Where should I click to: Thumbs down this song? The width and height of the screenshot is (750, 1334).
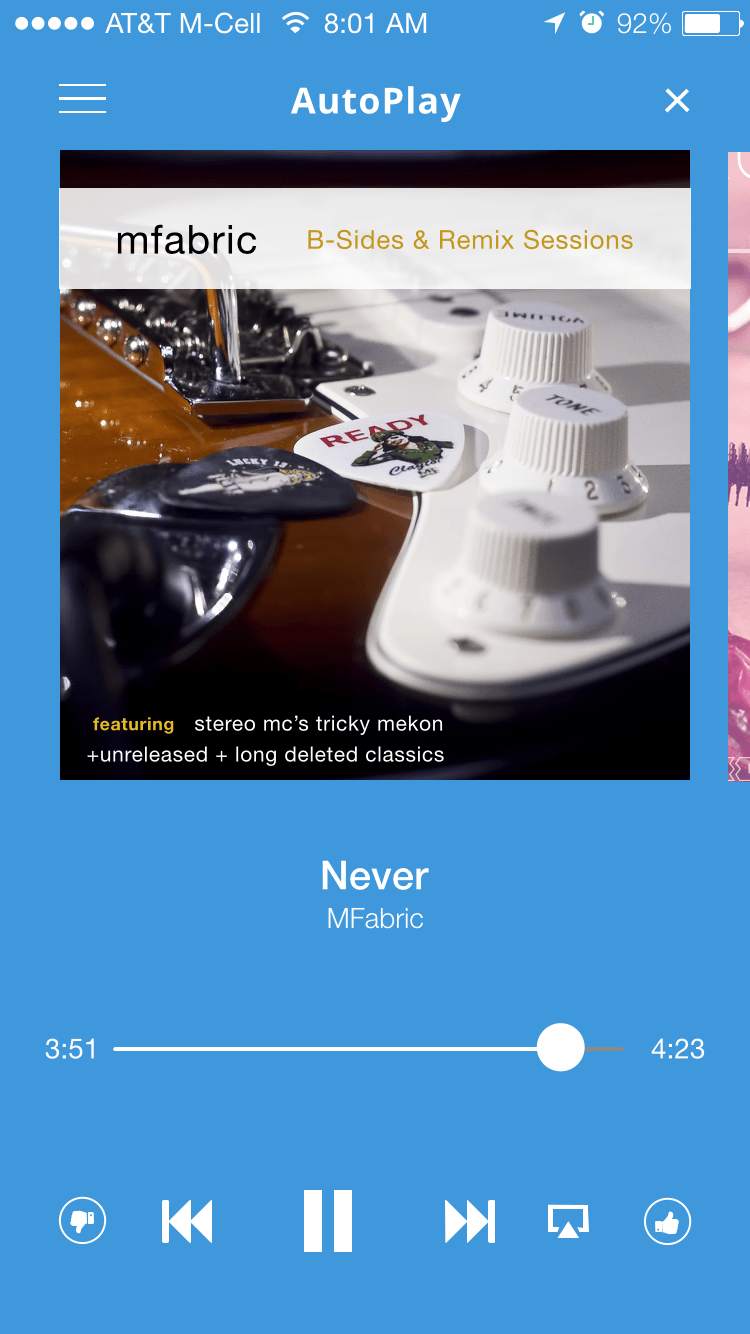coord(83,1221)
